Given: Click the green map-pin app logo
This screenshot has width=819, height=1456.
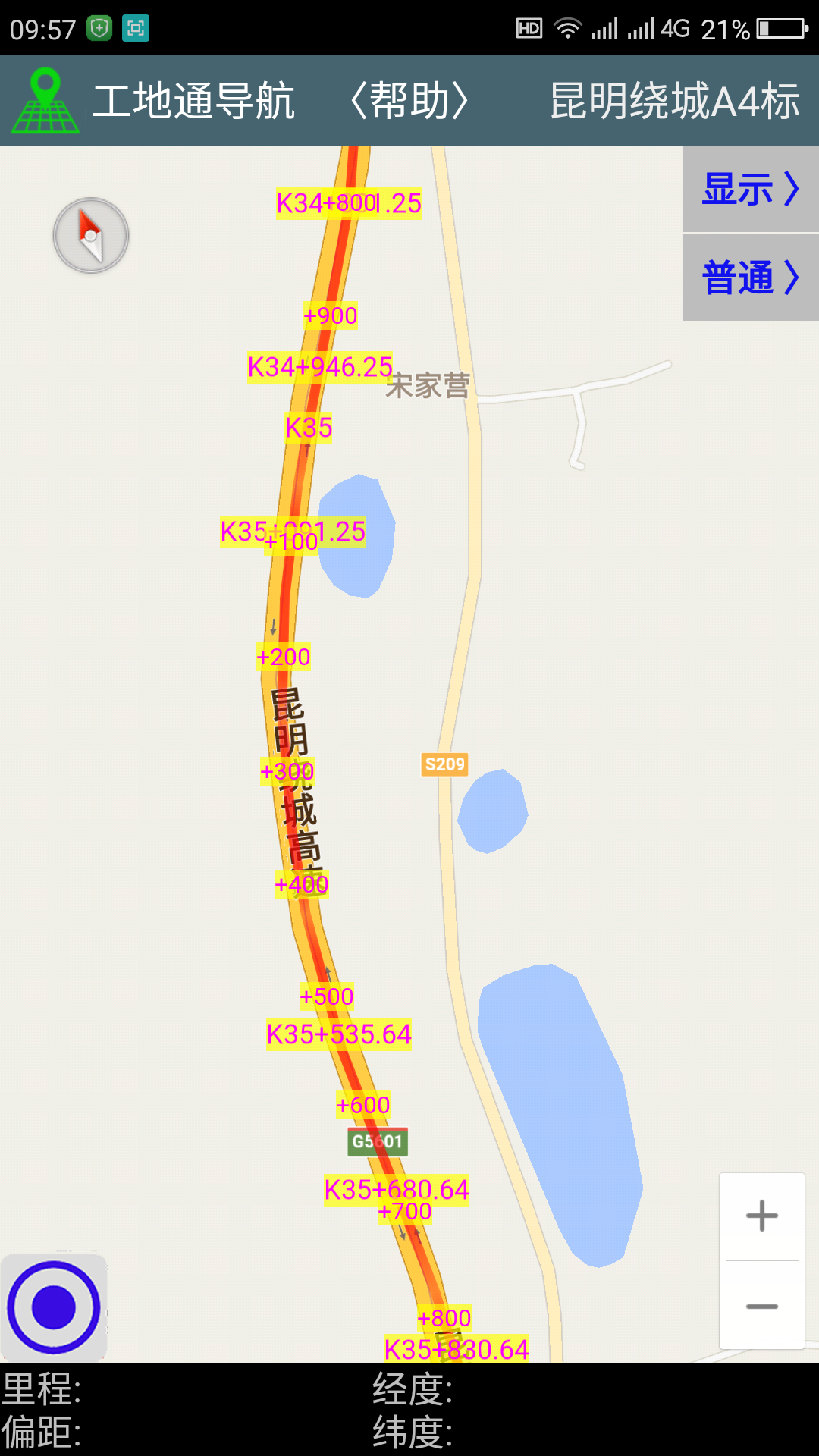Looking at the screenshot, I should tap(44, 101).
